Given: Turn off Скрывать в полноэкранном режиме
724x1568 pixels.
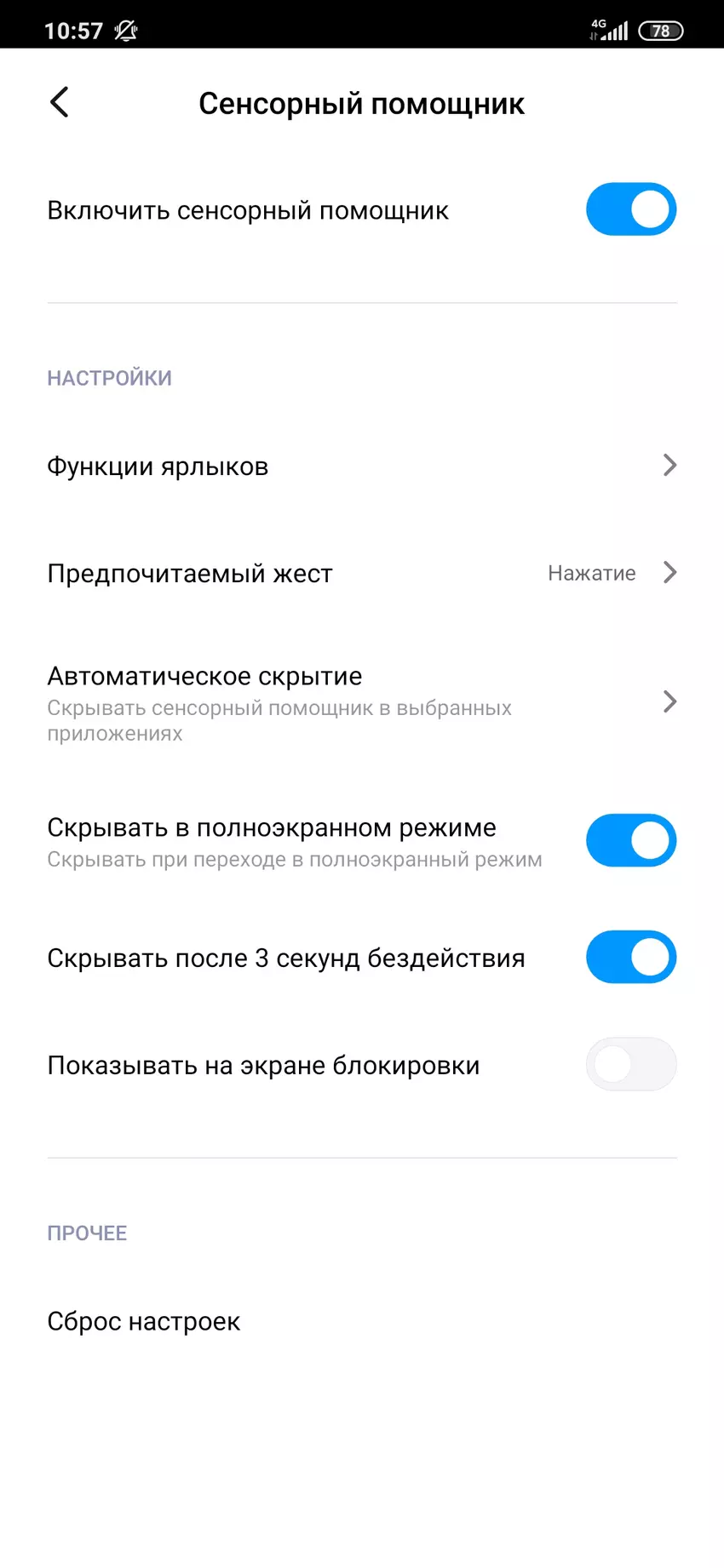Looking at the screenshot, I should pos(630,841).
